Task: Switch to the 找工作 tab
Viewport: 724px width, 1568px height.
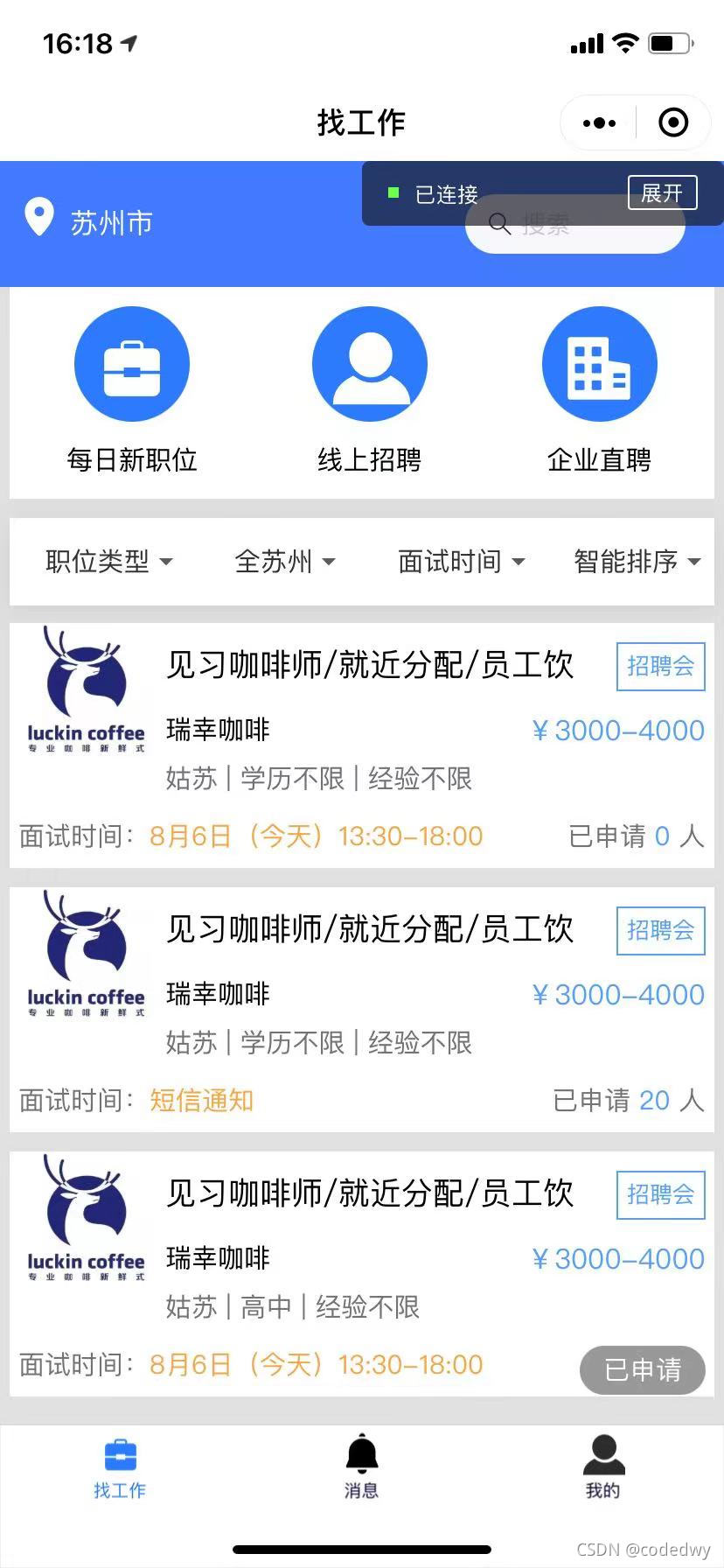Action: (120, 1452)
